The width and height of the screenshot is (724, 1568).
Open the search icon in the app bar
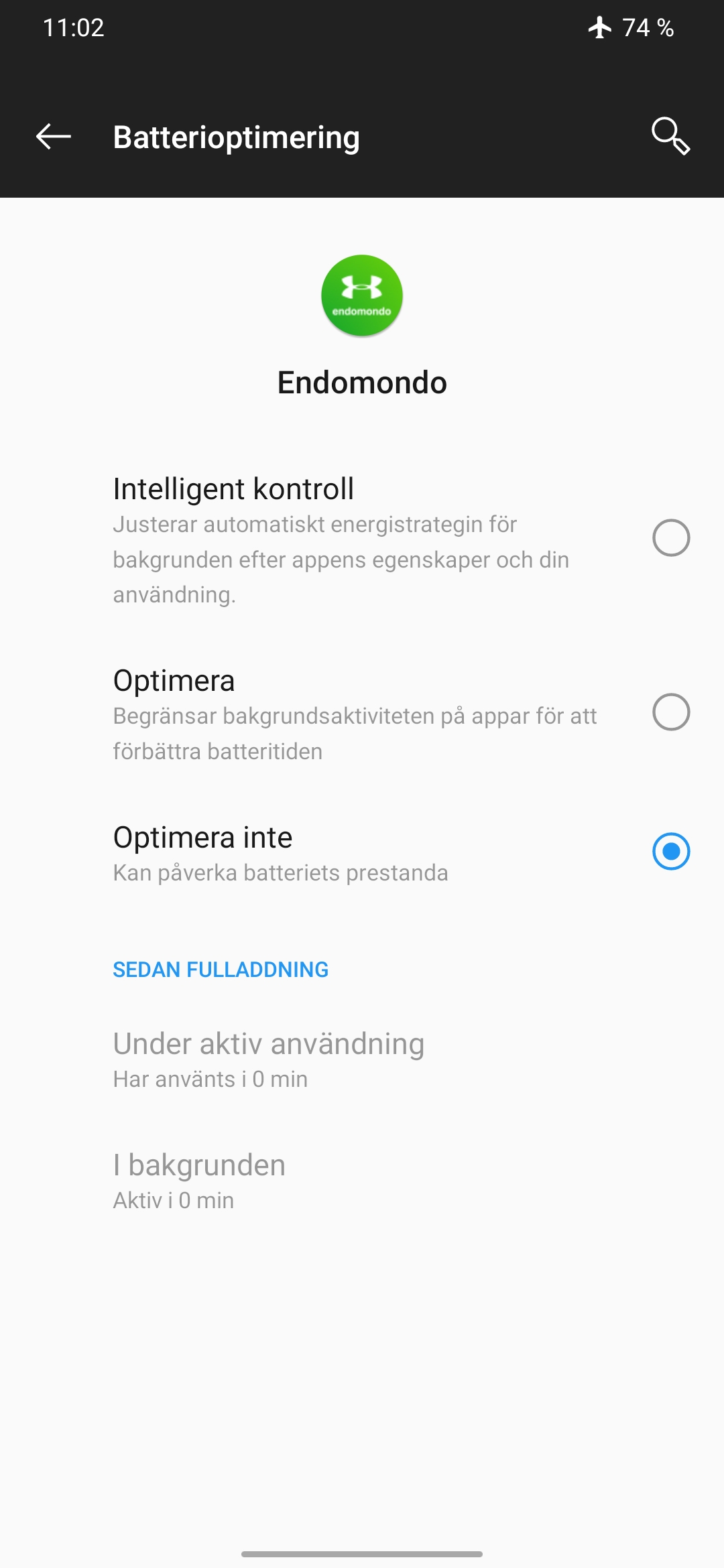[x=670, y=137]
